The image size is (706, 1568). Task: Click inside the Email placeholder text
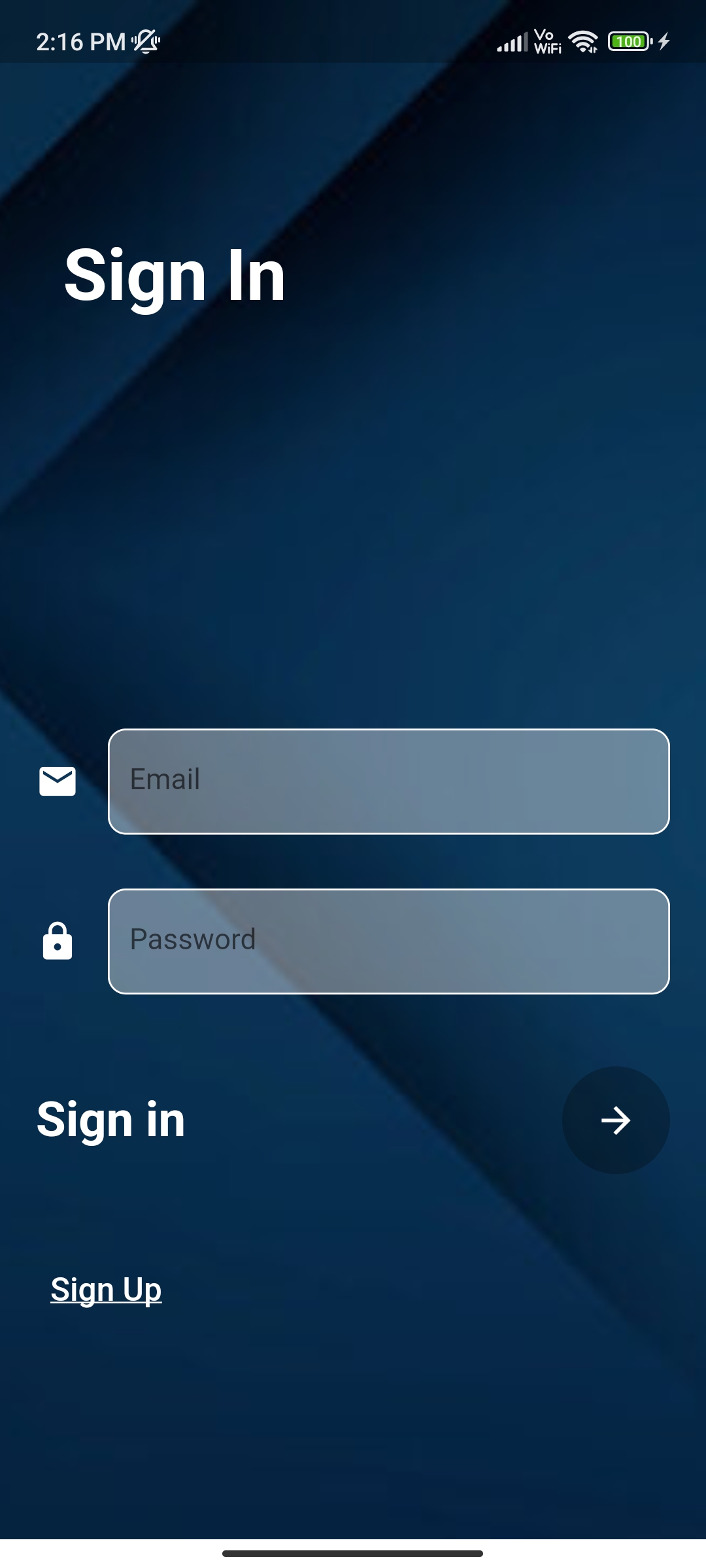tap(163, 780)
